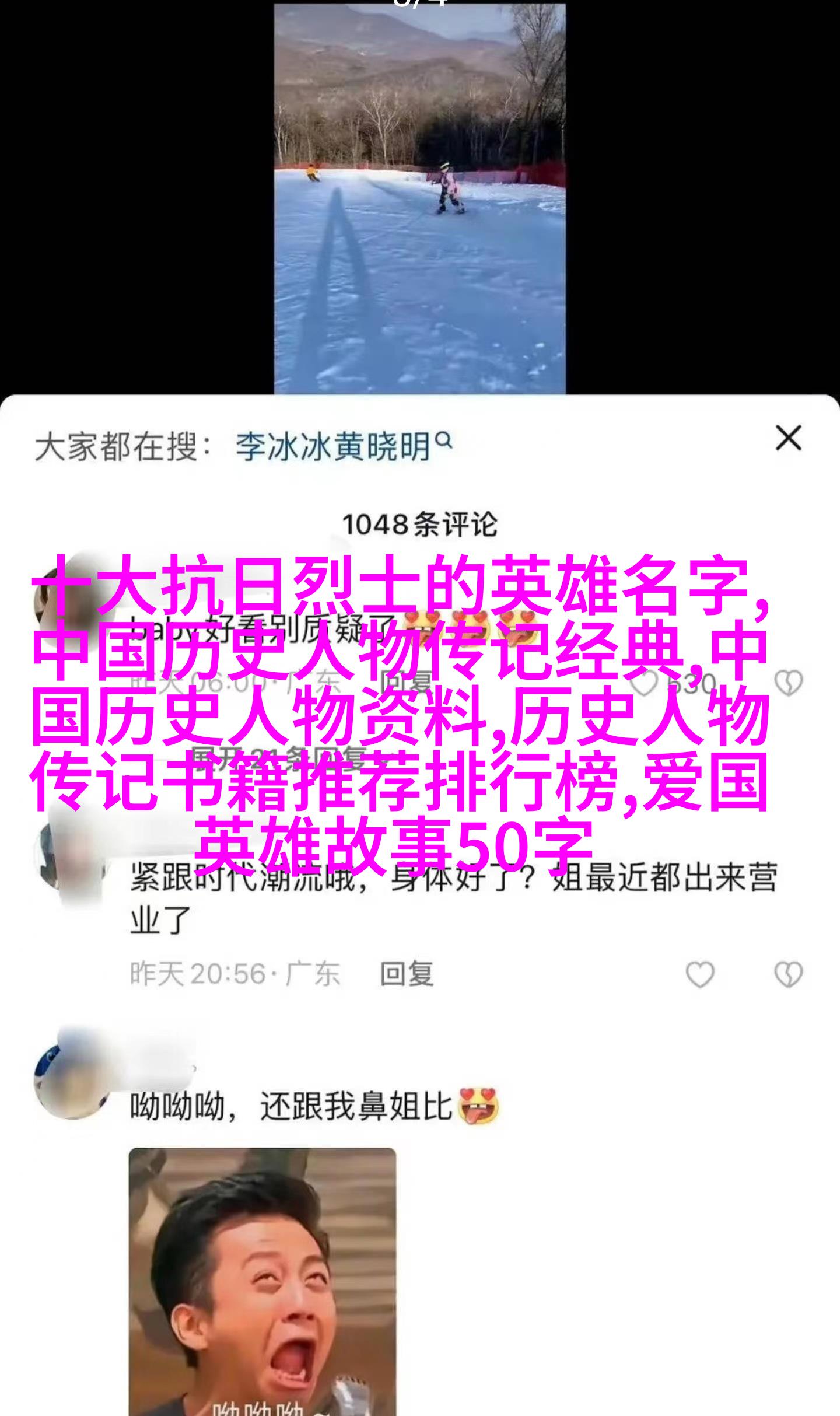Image resolution: width=840 pixels, height=1416 pixels.
Task: Tap the video above the comments
Action: (420, 198)
